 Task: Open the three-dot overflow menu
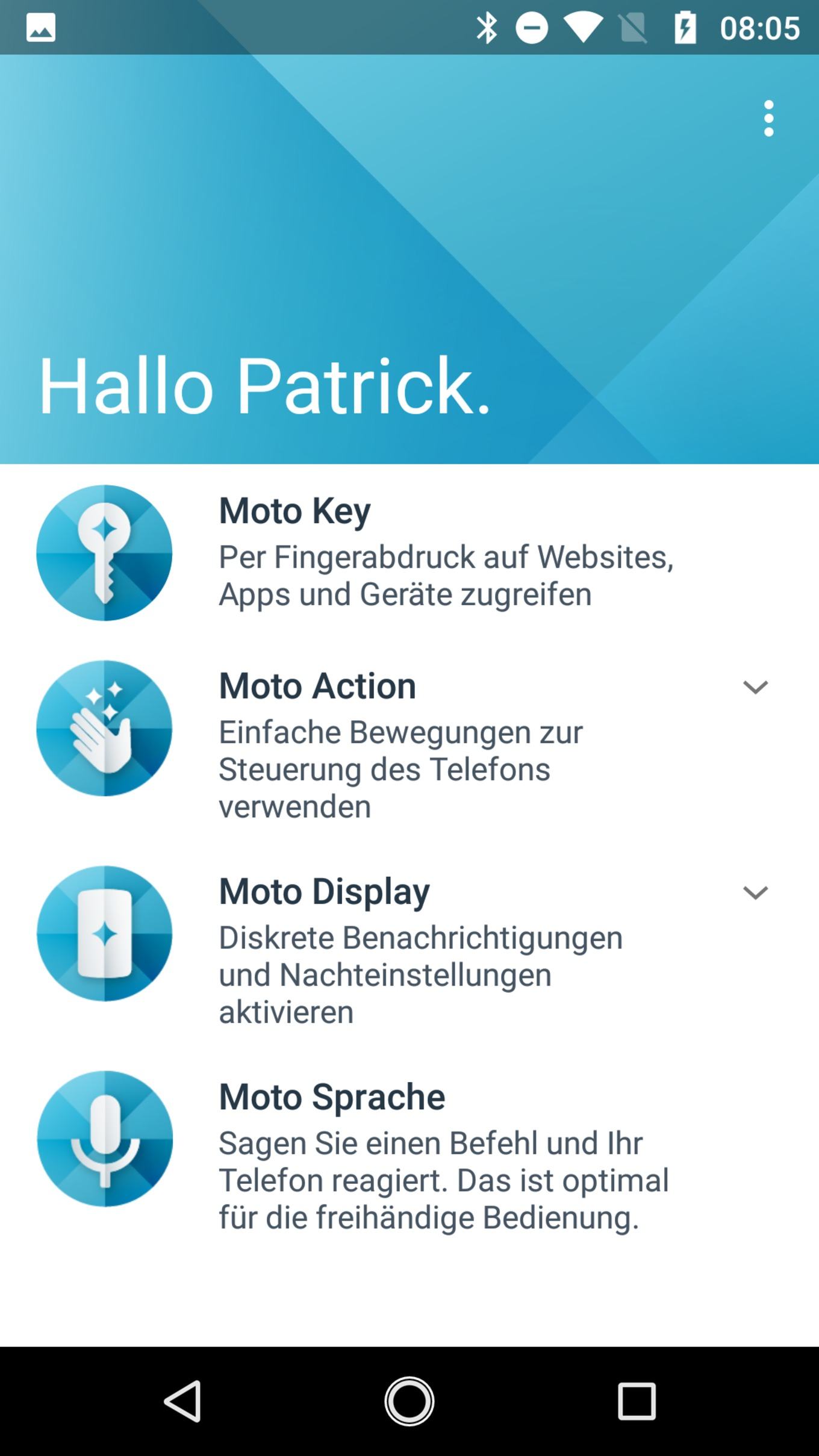coord(768,118)
